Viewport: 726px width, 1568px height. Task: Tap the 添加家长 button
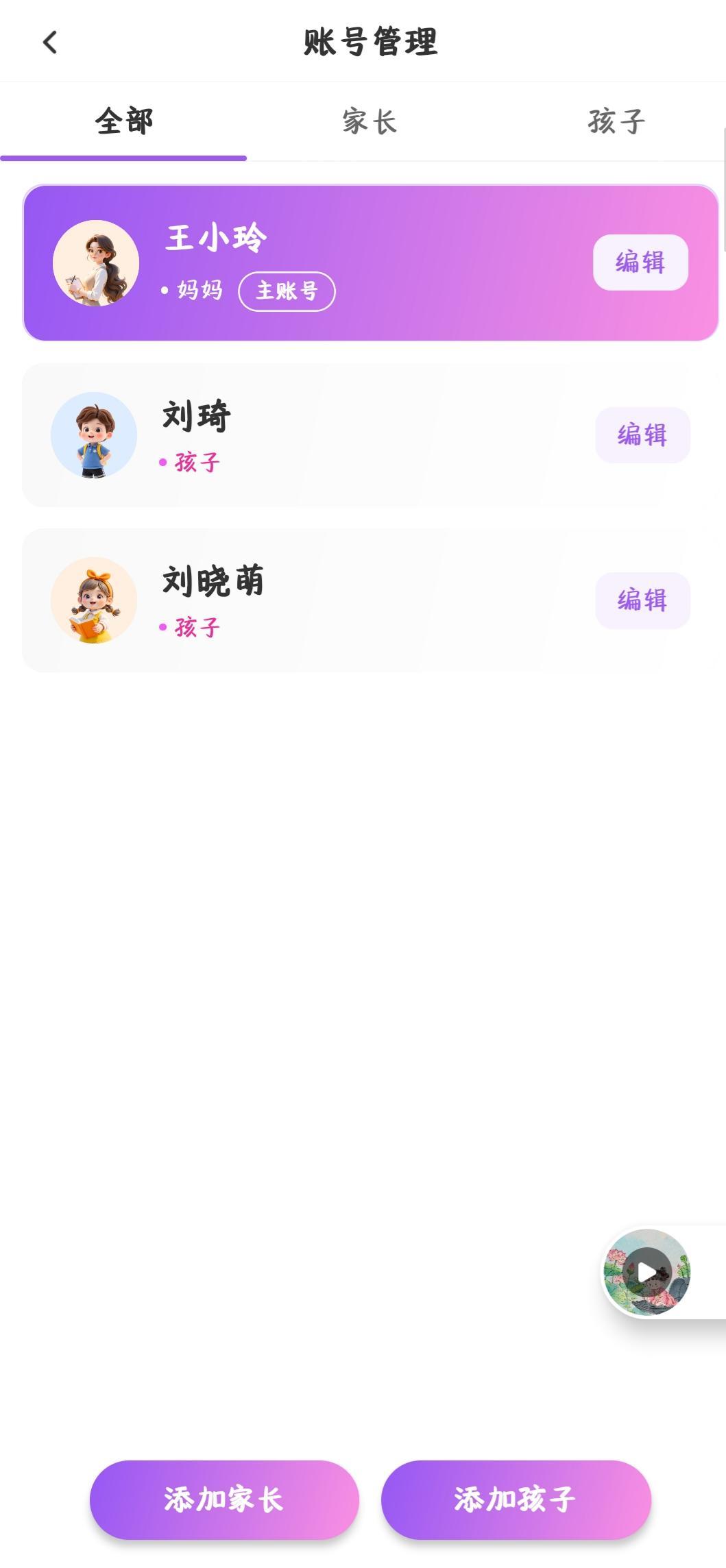[x=224, y=1499]
